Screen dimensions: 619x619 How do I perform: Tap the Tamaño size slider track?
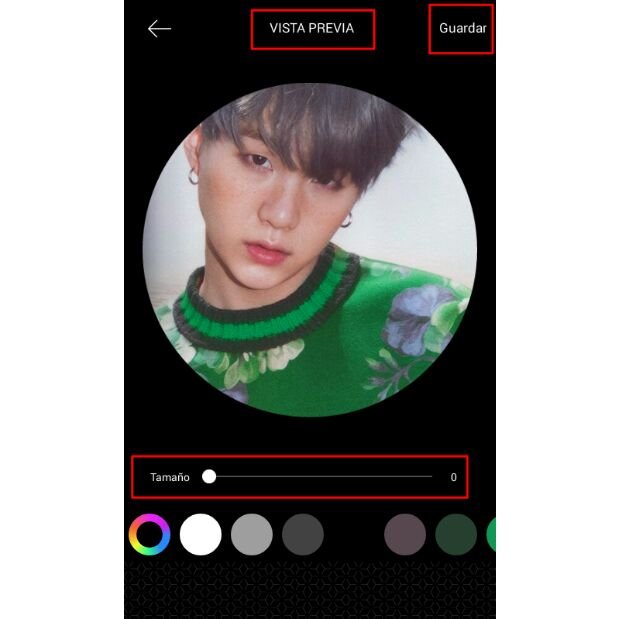tap(320, 477)
